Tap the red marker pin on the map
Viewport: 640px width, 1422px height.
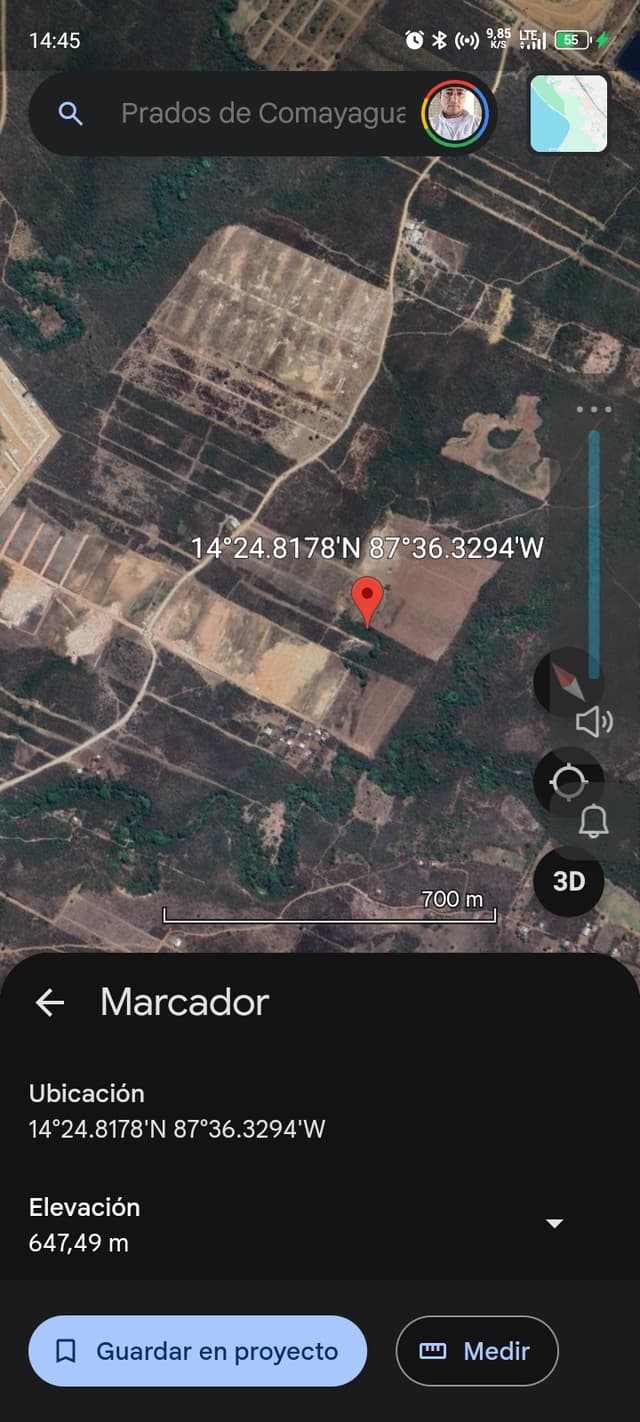(369, 600)
